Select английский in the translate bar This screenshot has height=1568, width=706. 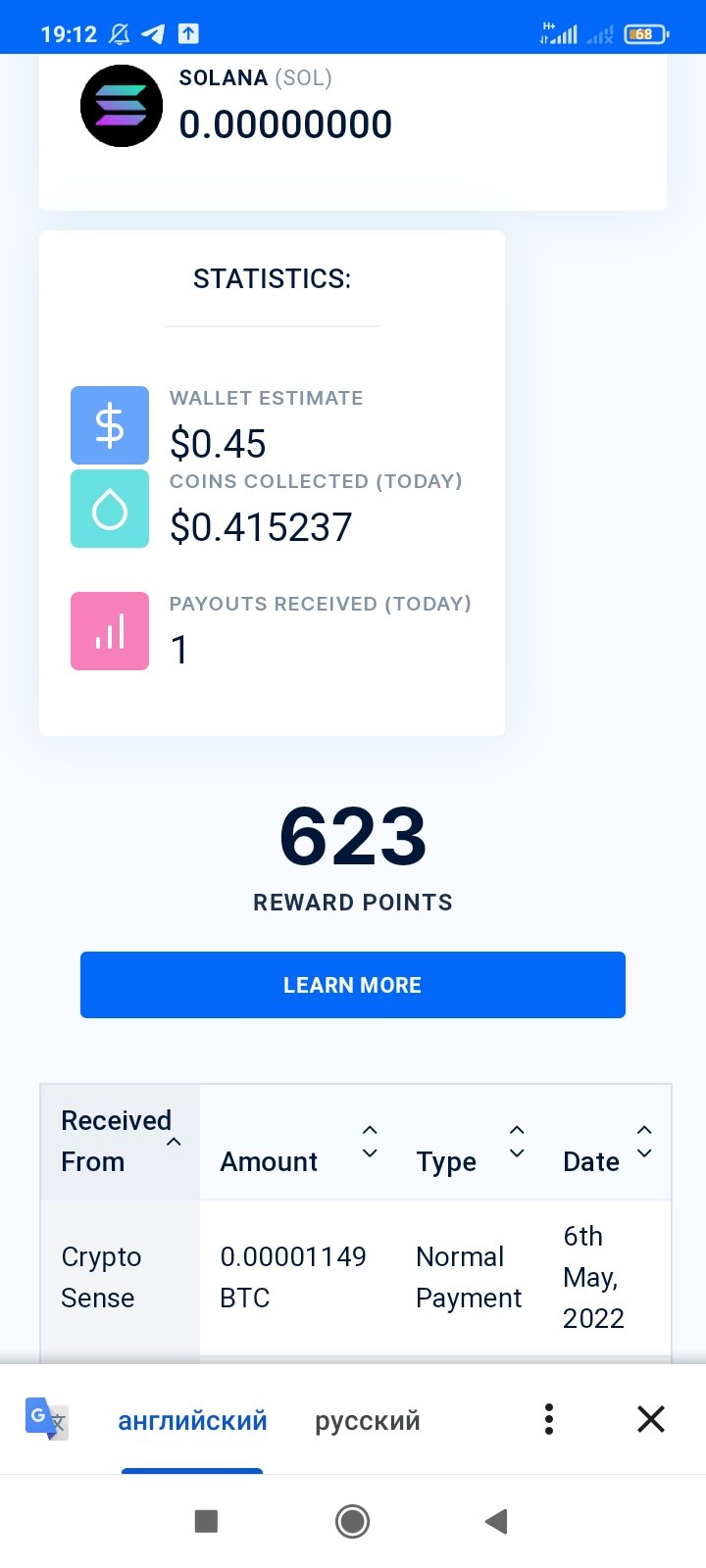point(192,1420)
